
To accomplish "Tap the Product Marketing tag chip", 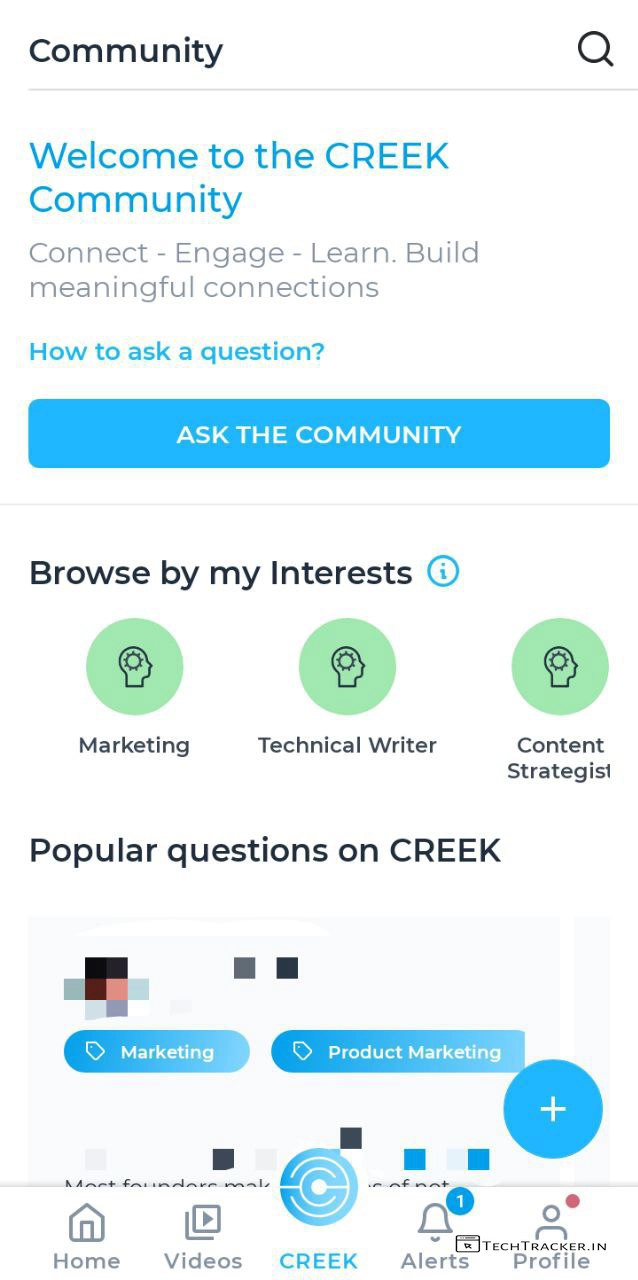I will click(x=399, y=1052).
